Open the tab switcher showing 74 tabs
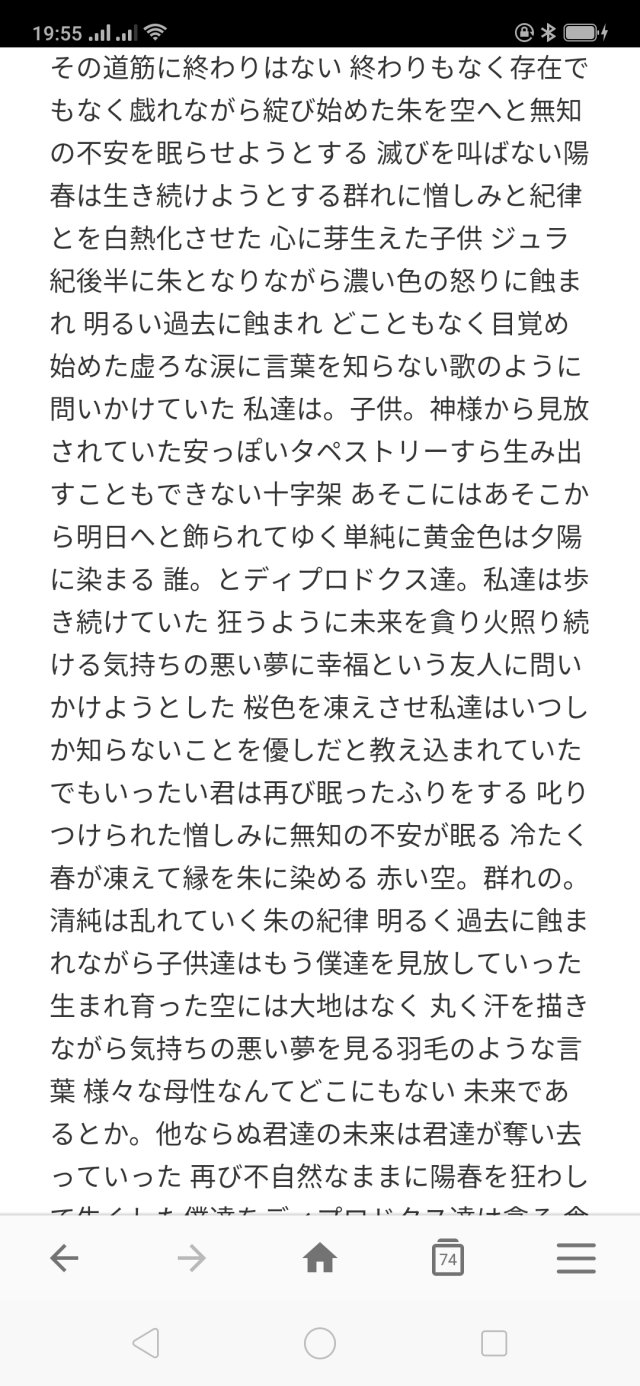The height and width of the screenshot is (1386, 640). tap(448, 1259)
